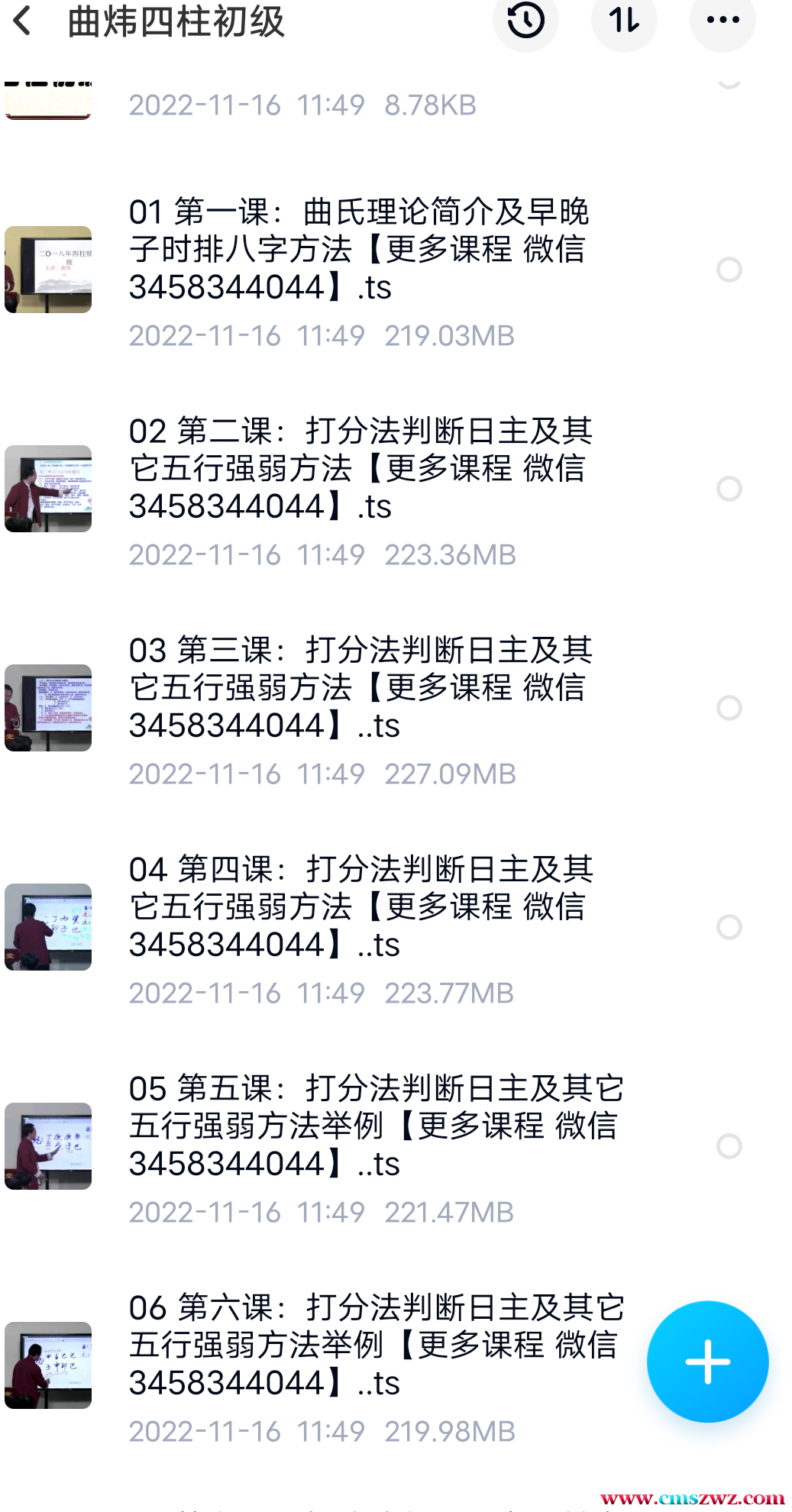This screenshot has height=1512, width=792.
Task: Open the 02 第二课 video file
Action: (x=359, y=469)
